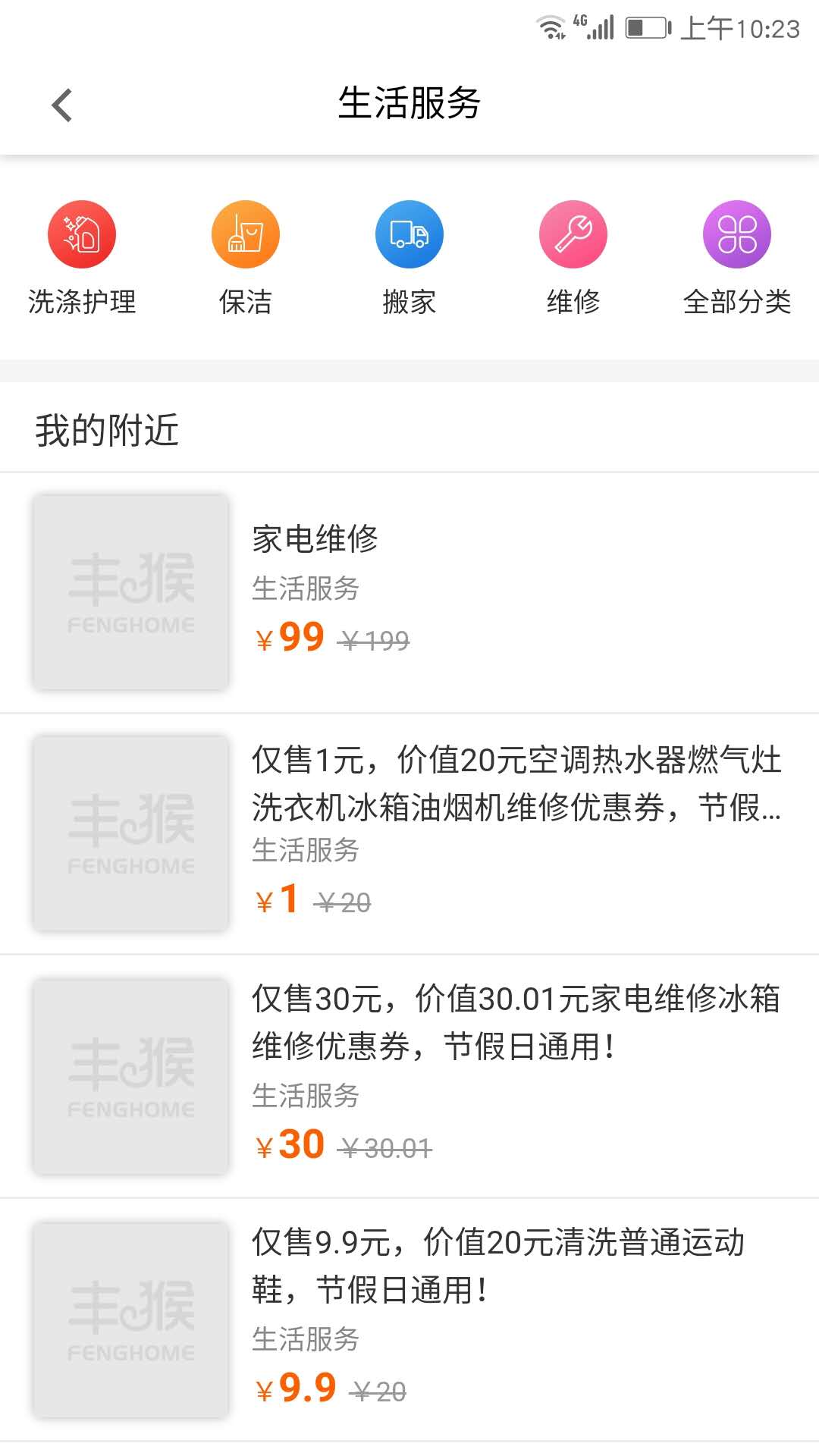Screen dimensions: 819x1456
Task: Go back from 生活服务 page
Action: pyautogui.click(x=62, y=105)
